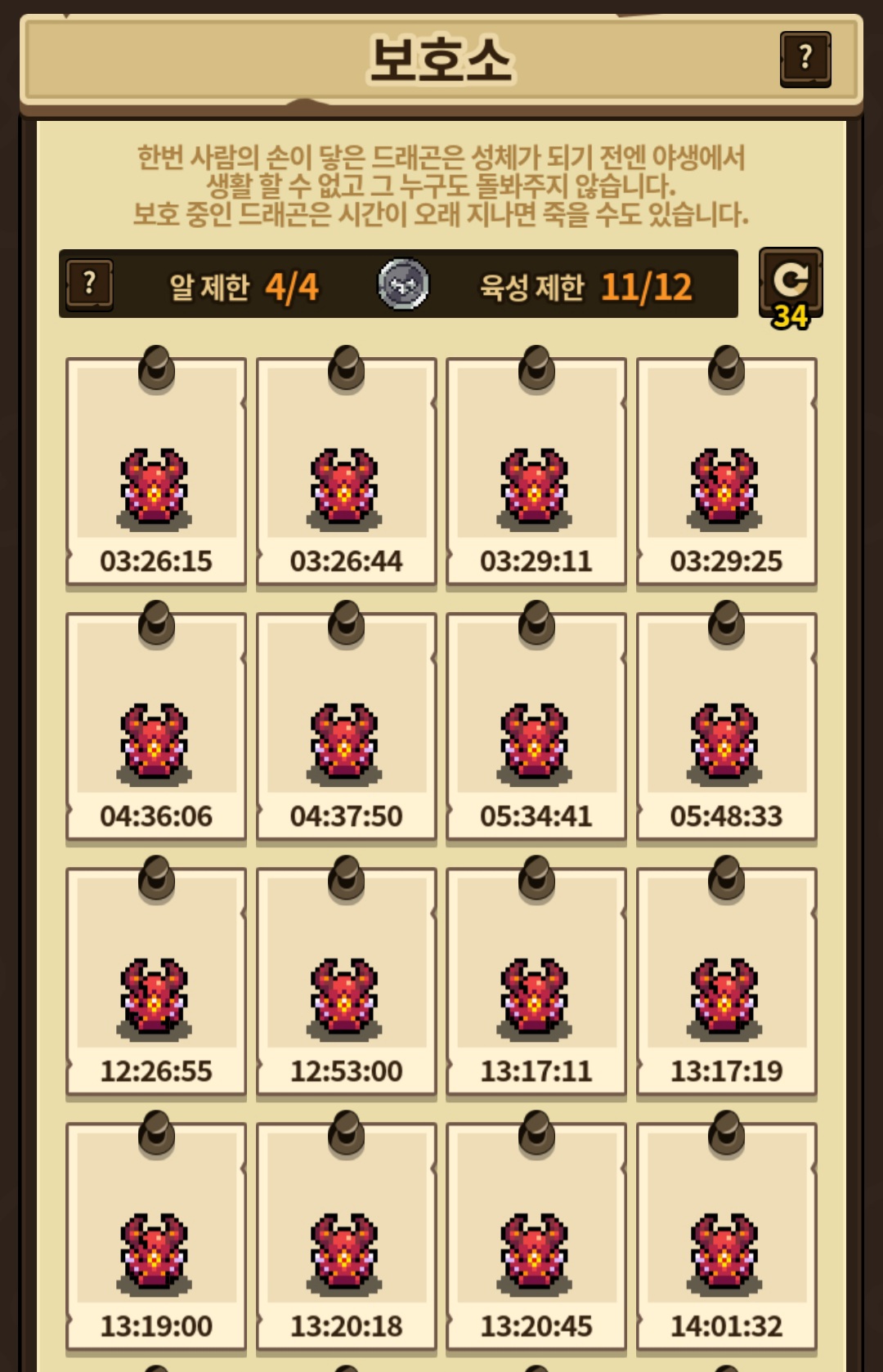Select the dragon card showing 12:53:00

click(346, 982)
